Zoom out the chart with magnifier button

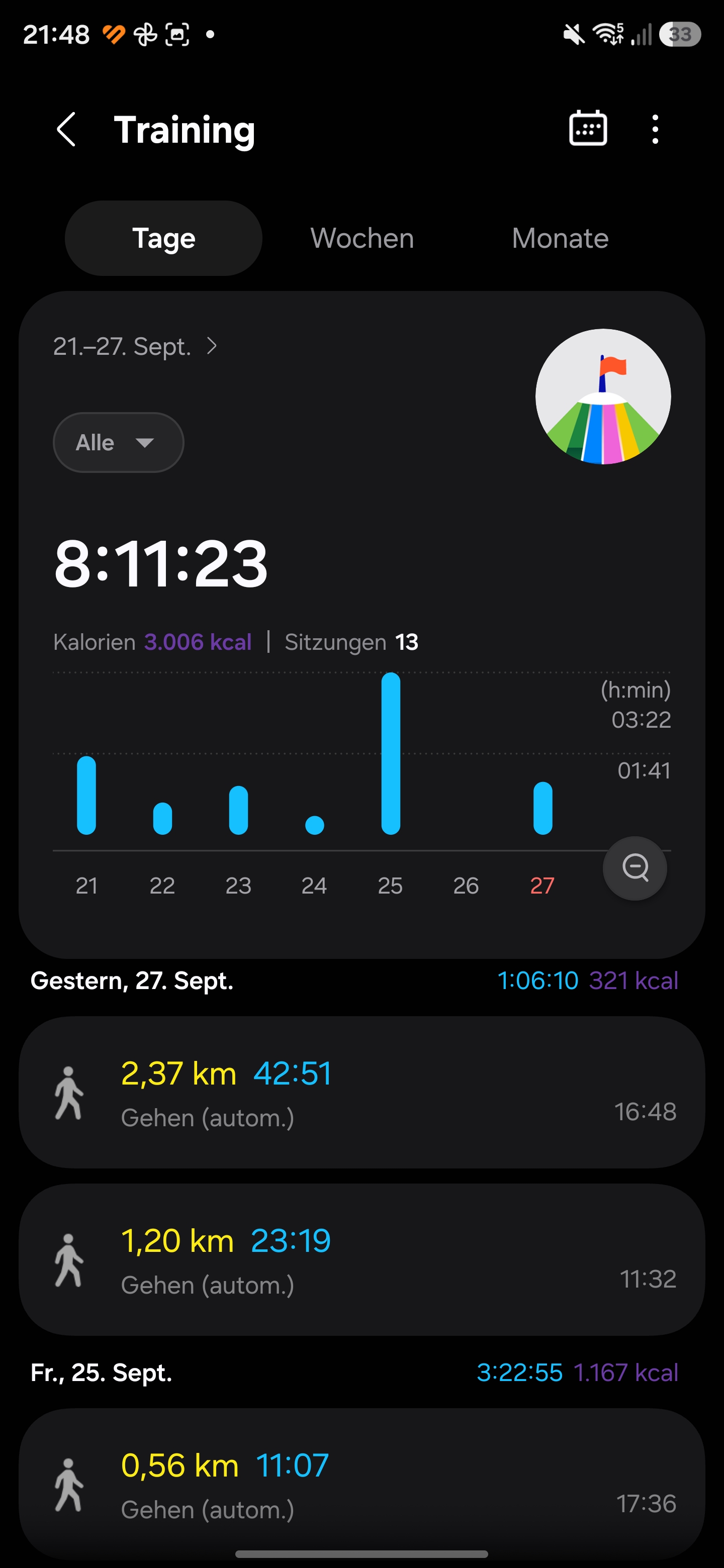(635, 868)
